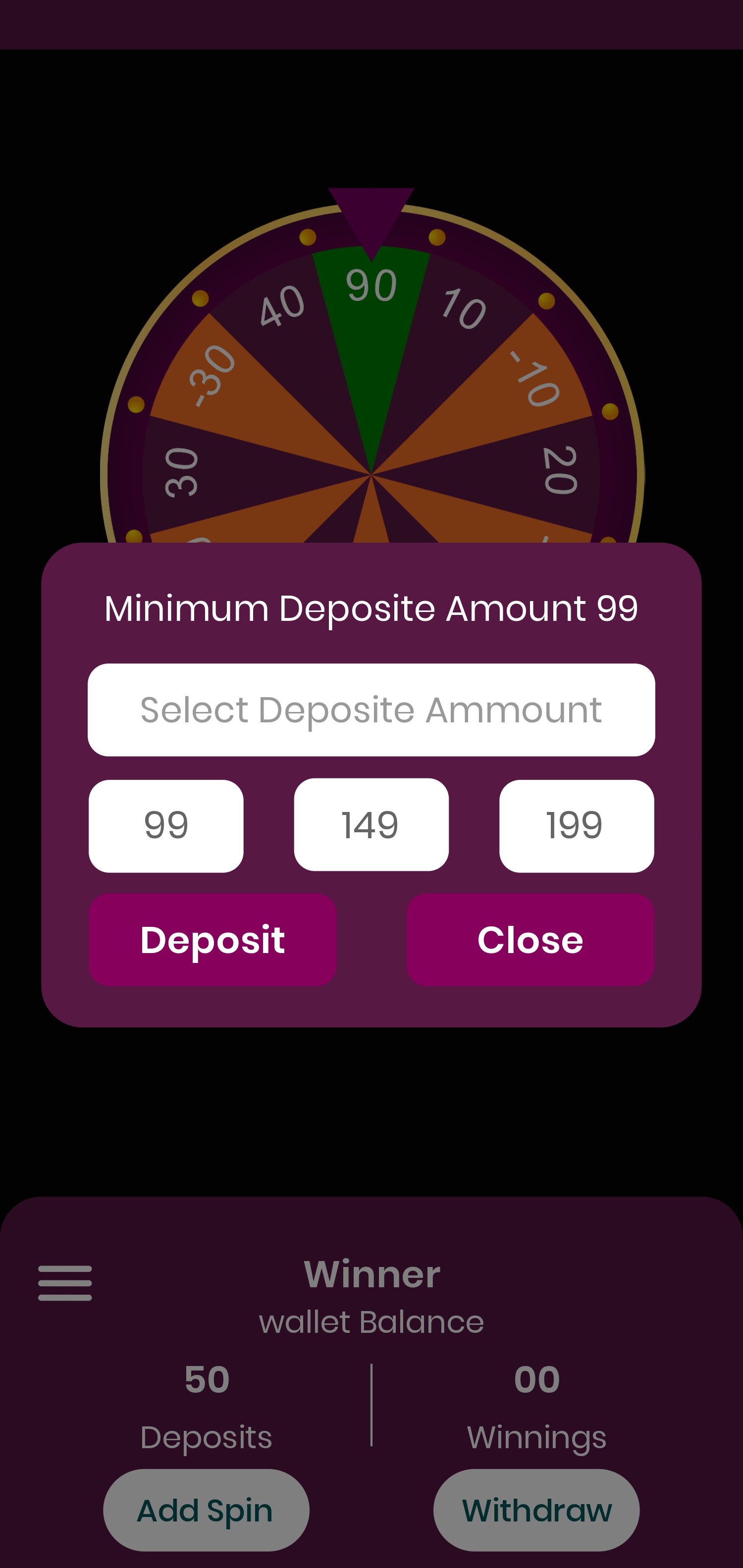Image resolution: width=743 pixels, height=1568 pixels.
Task: Tap the Select Deposite Ammount field
Action: point(371,710)
